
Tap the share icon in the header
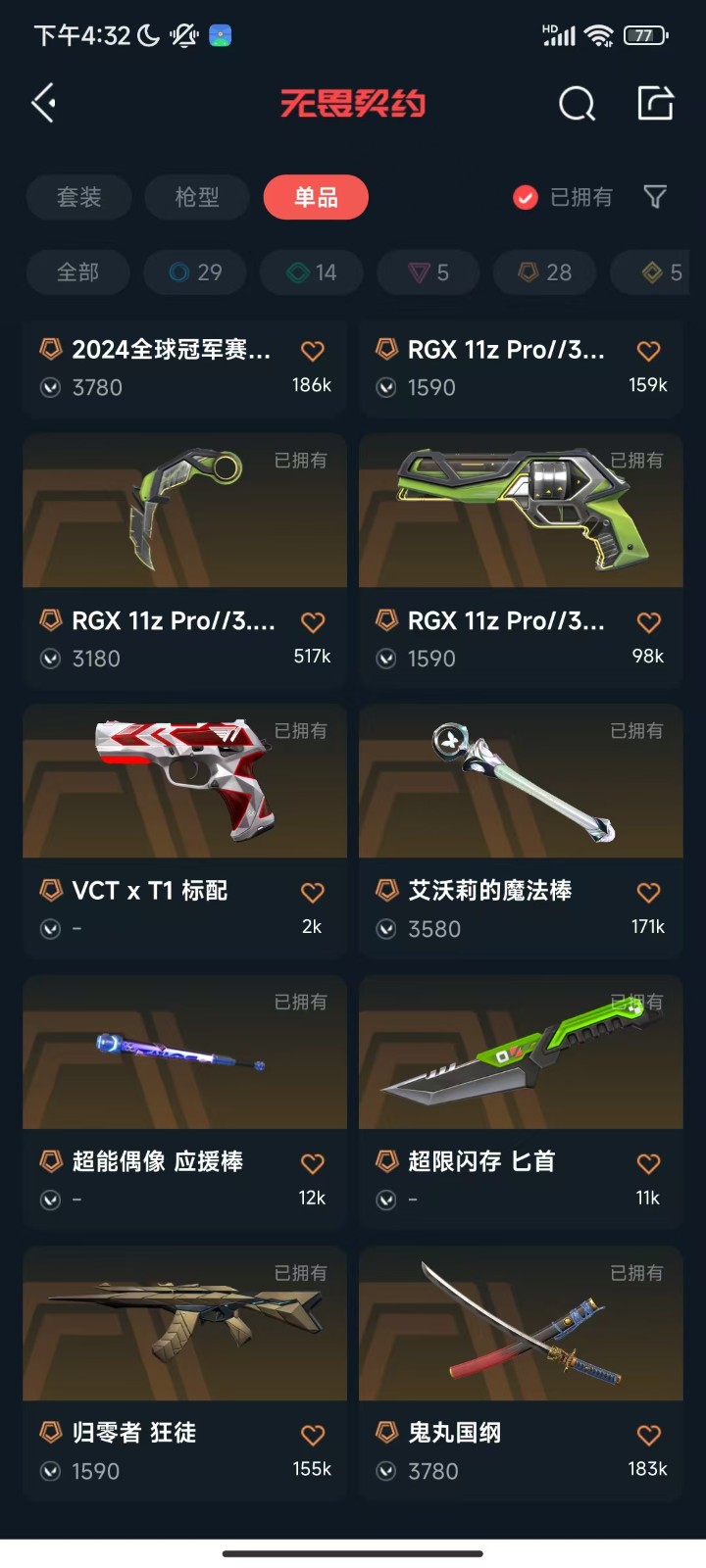tap(655, 102)
